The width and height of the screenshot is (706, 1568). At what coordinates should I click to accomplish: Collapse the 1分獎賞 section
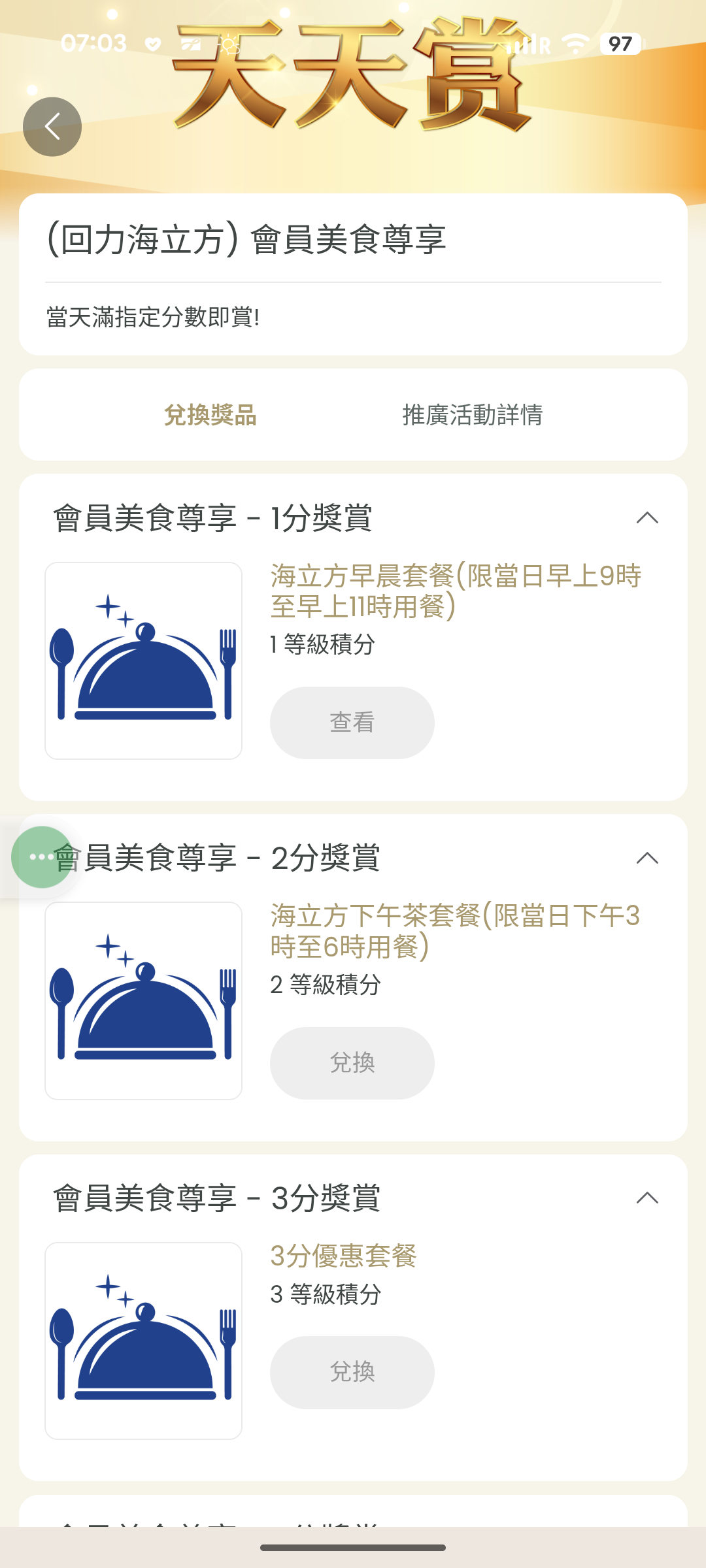click(647, 518)
